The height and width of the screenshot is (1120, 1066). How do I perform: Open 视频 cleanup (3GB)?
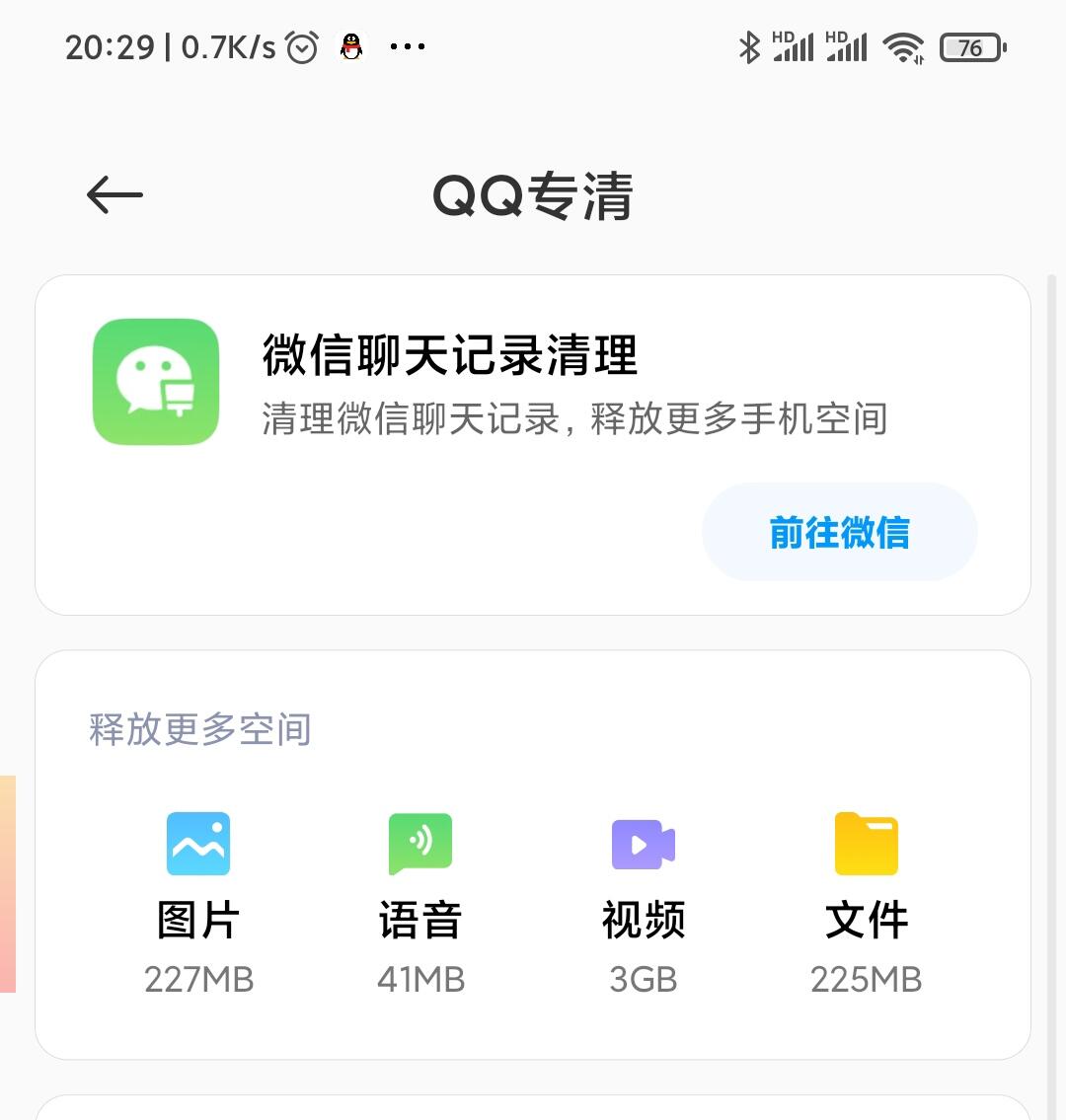644,900
